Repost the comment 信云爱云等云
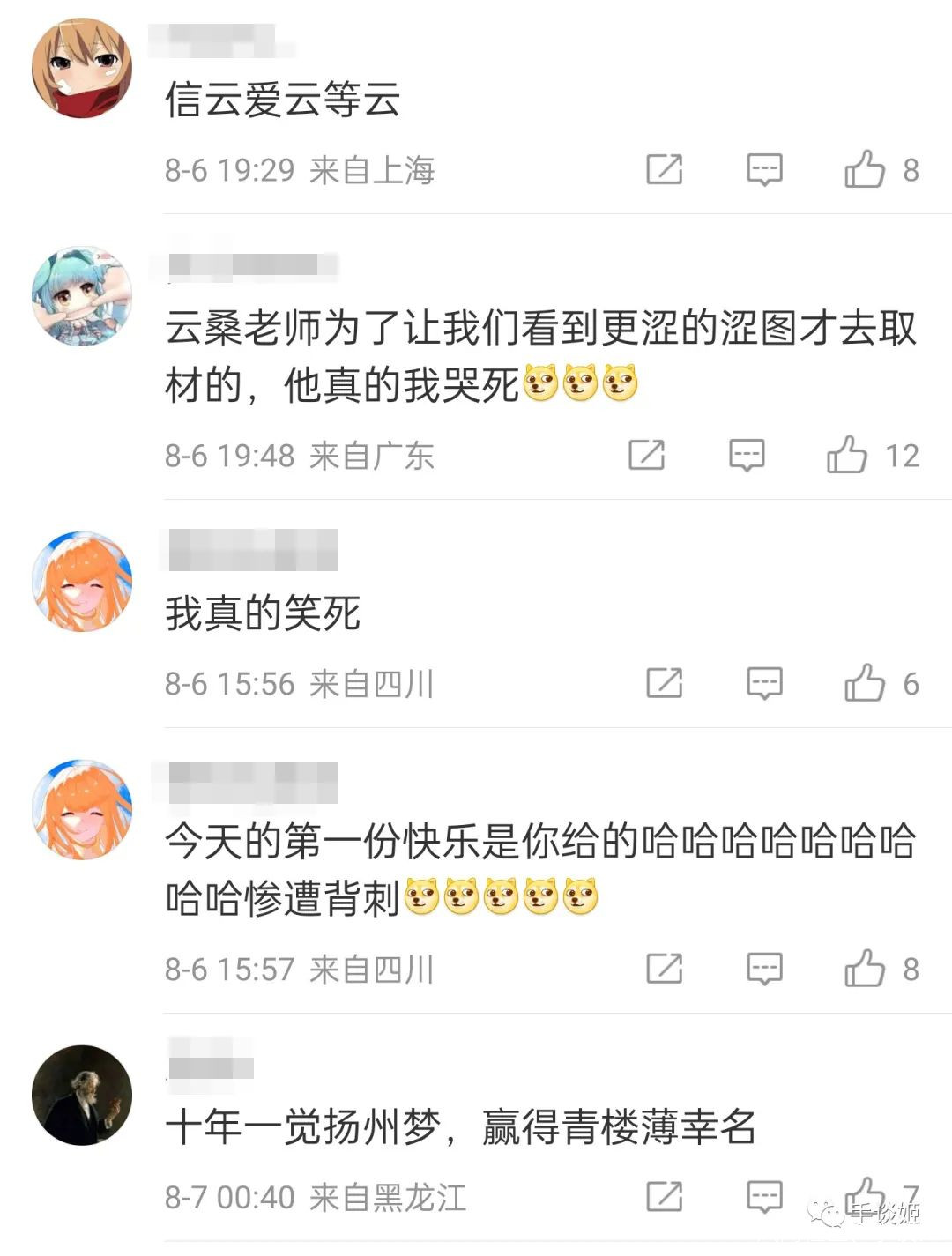 (x=664, y=168)
